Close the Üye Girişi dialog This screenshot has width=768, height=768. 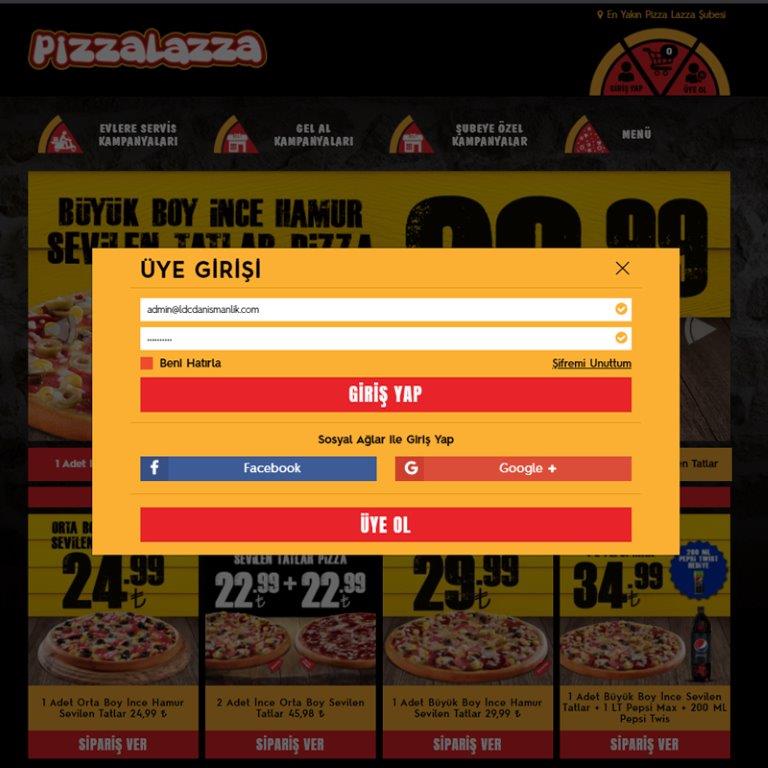pyautogui.click(x=622, y=268)
